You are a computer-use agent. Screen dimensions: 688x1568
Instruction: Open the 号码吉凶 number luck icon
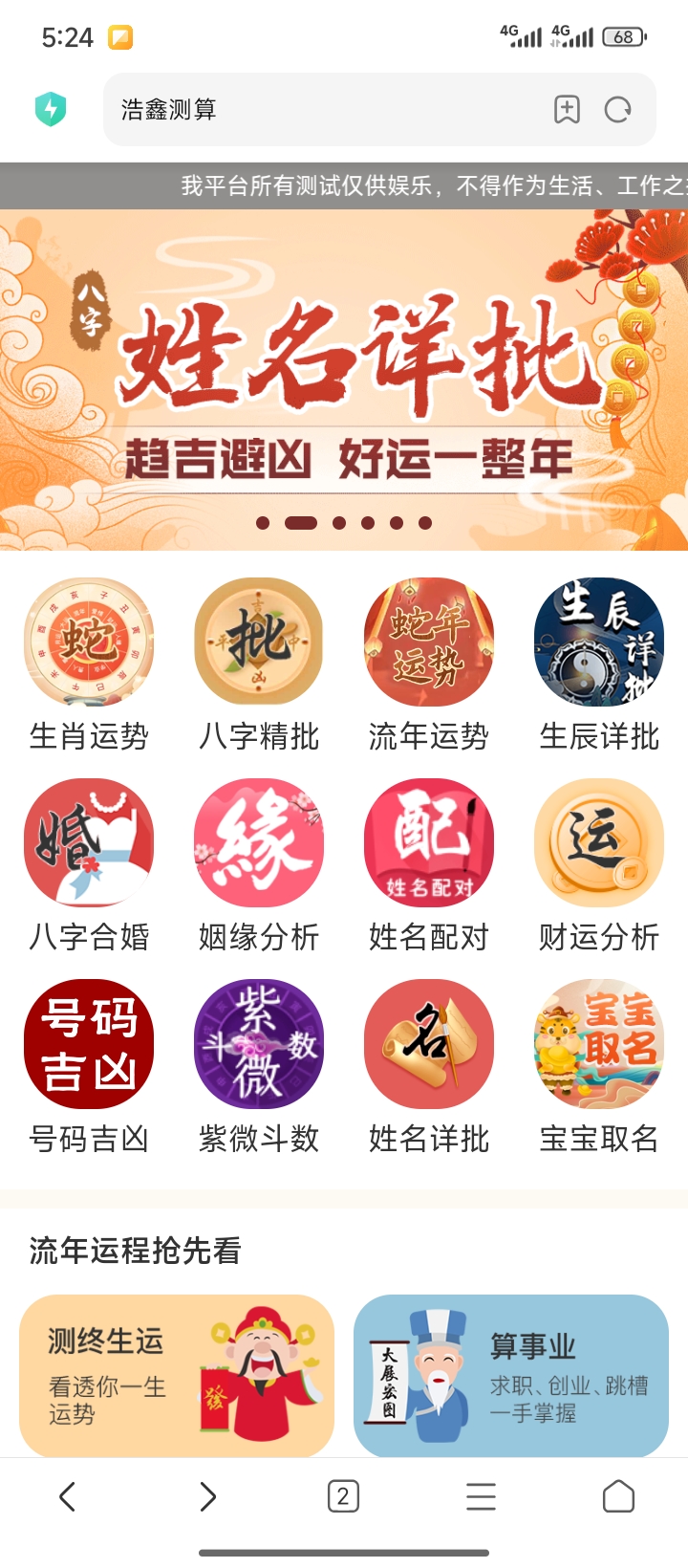(89, 1044)
